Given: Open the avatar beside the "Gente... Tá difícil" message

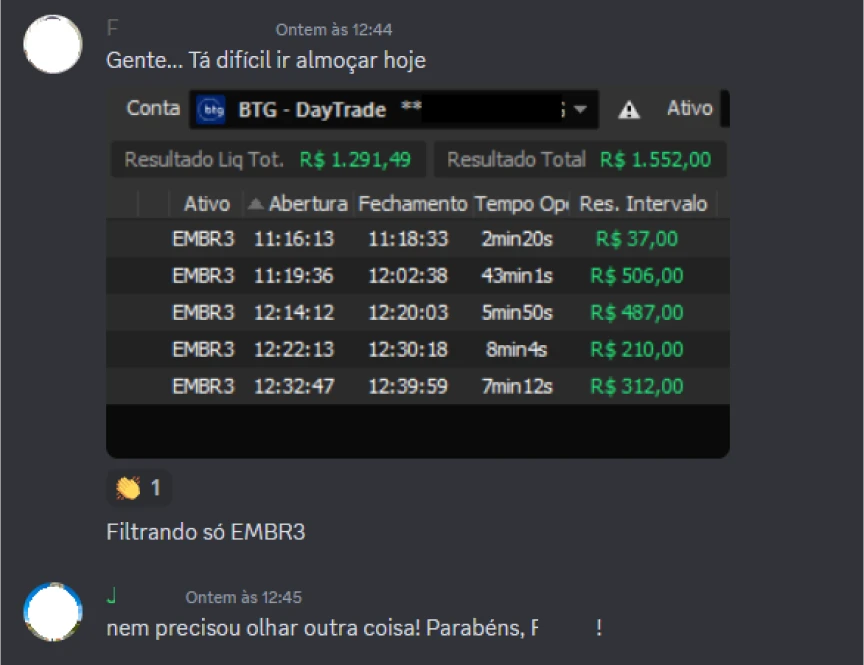Looking at the screenshot, I should (x=52, y=45).
